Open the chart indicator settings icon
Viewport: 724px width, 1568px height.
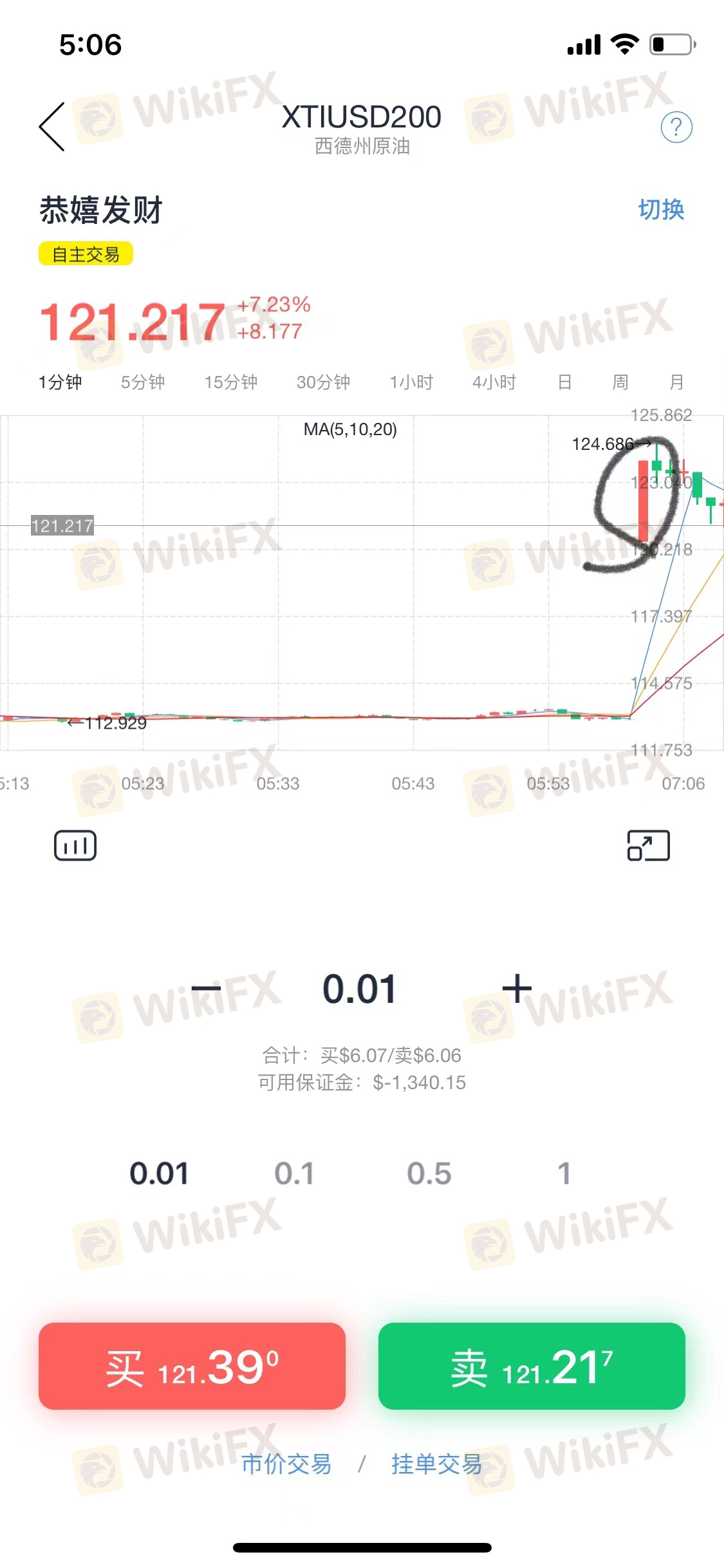pyautogui.click(x=75, y=846)
